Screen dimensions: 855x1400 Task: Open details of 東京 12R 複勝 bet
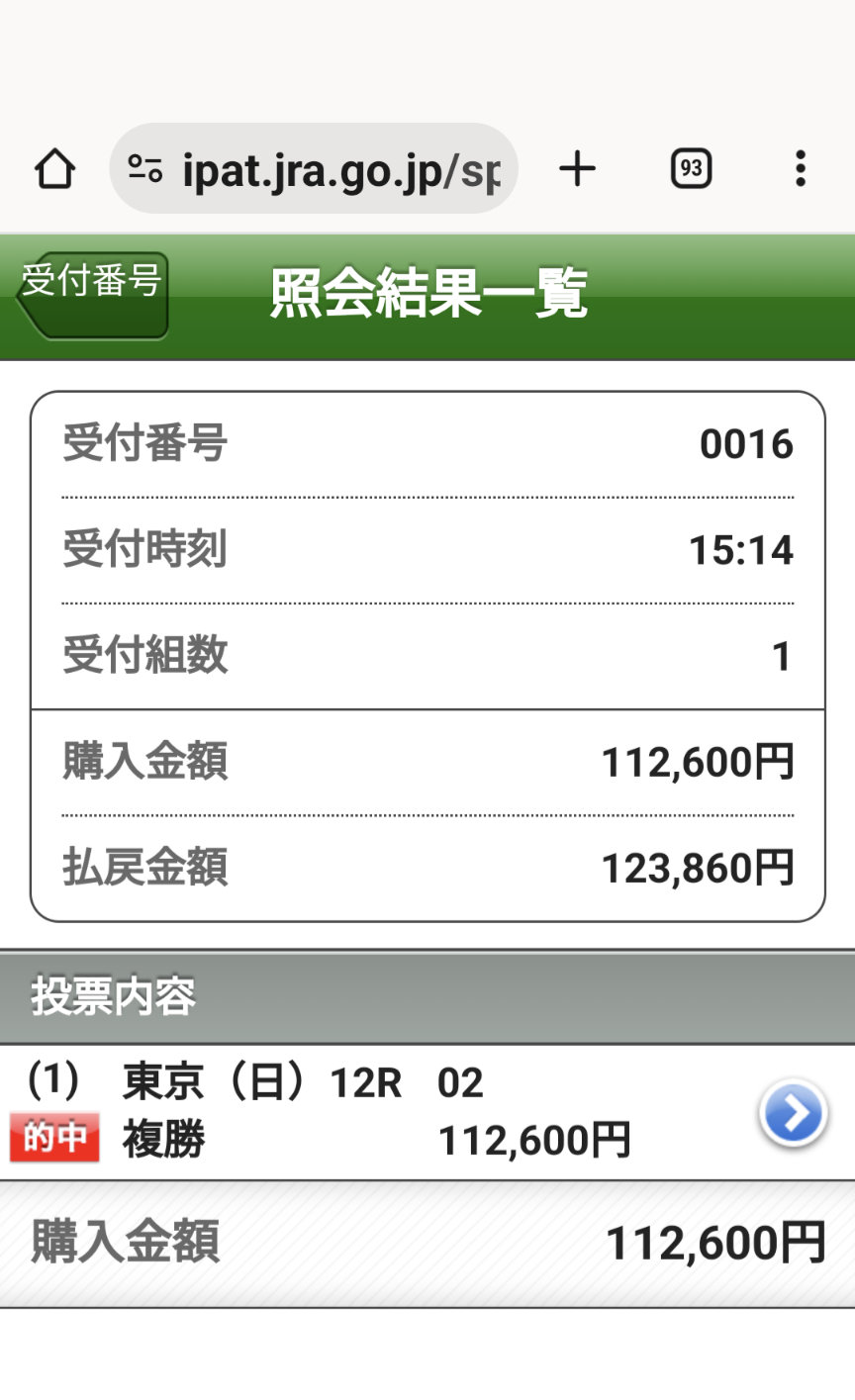[x=793, y=1113]
